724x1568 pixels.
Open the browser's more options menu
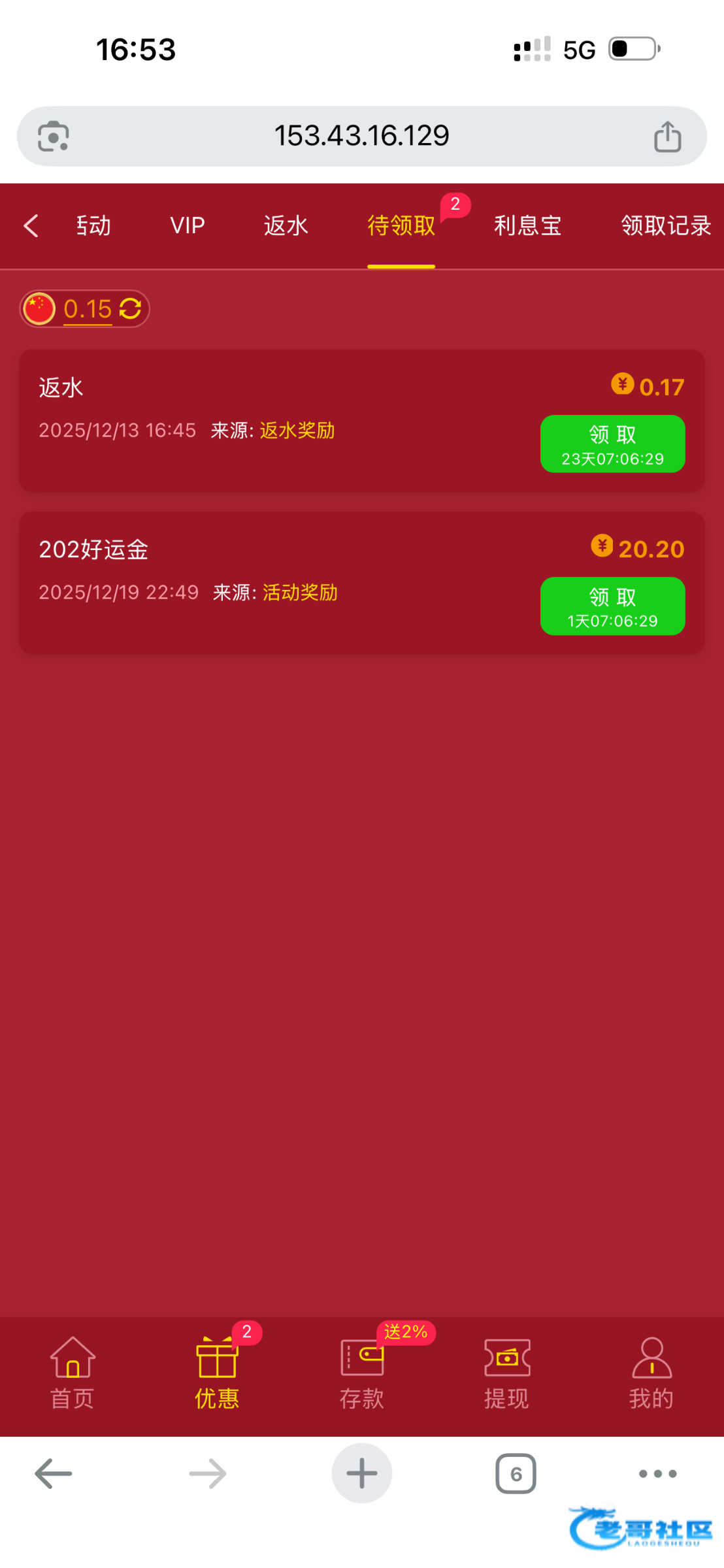(x=657, y=1473)
